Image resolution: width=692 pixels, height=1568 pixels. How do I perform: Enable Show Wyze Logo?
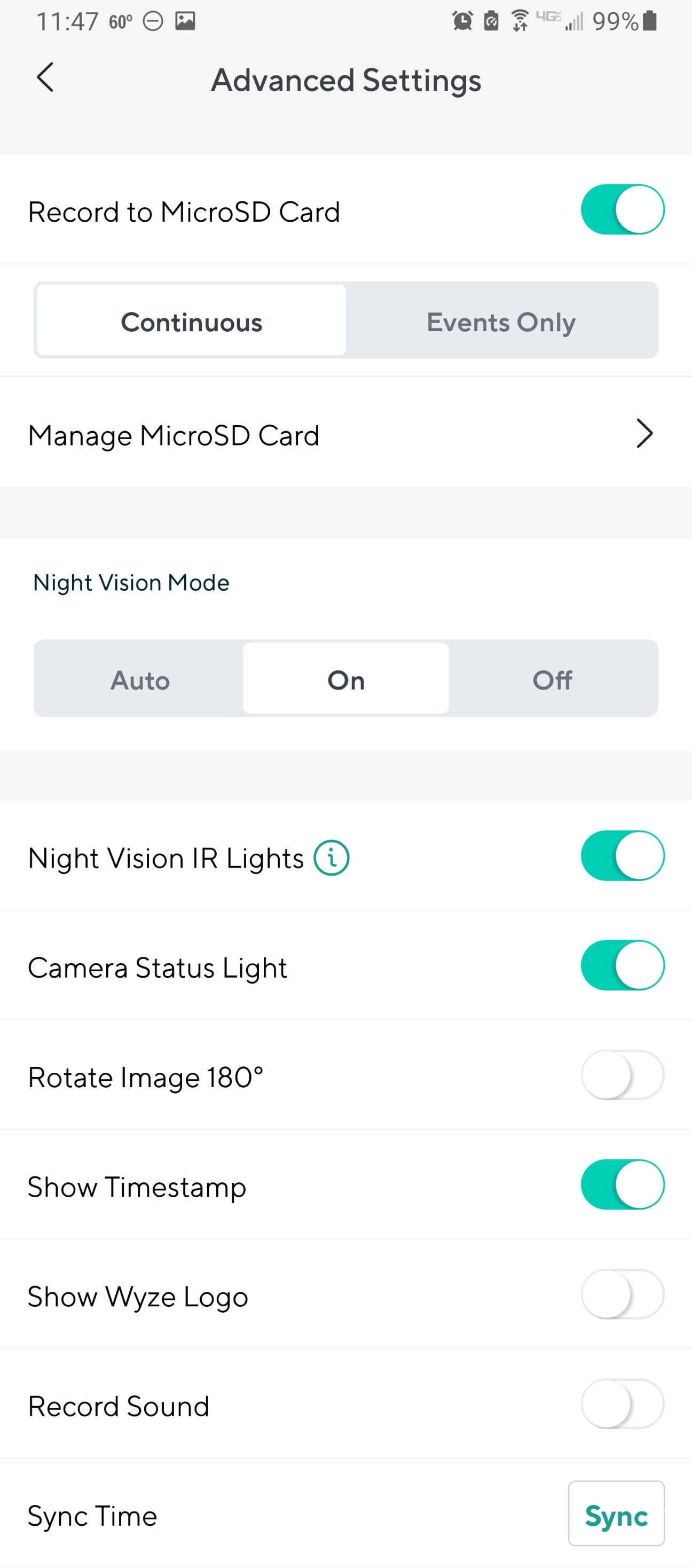(x=622, y=1294)
